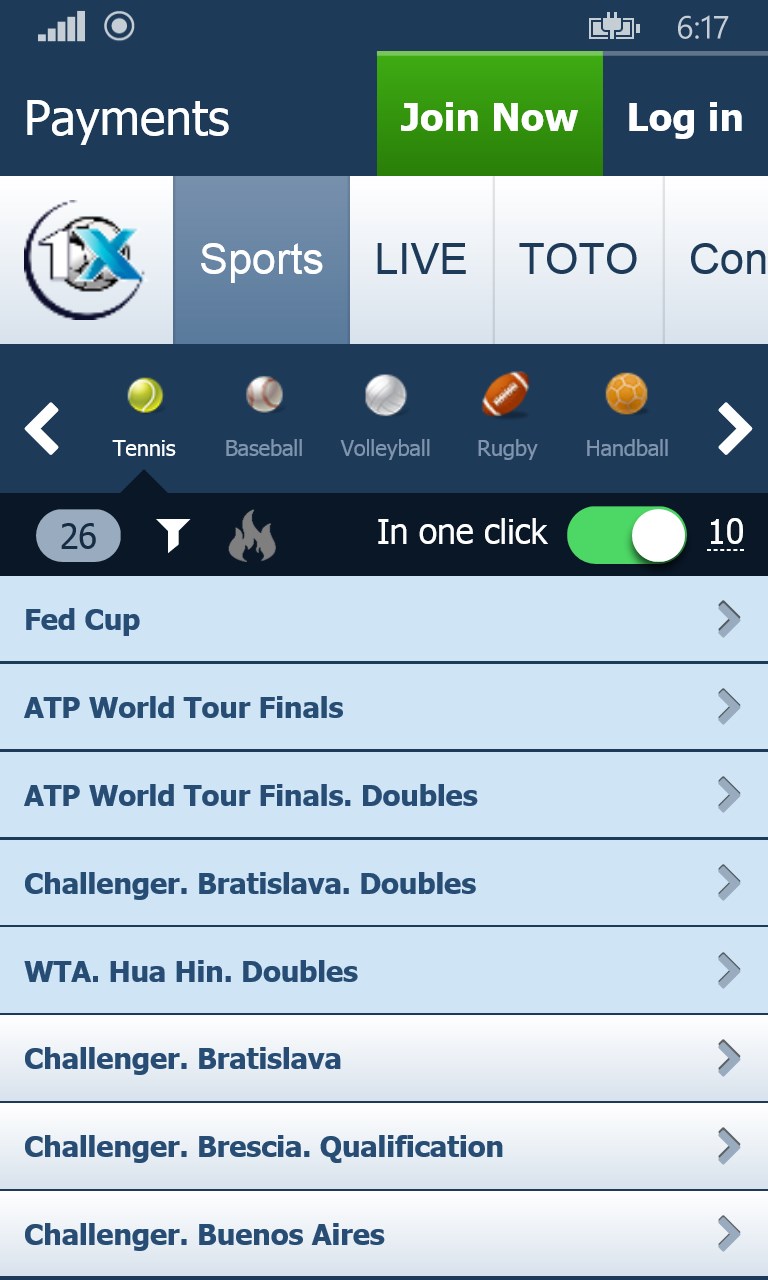Viewport: 768px width, 1280px height.
Task: Open the funnel filter icon
Action: coord(173,536)
